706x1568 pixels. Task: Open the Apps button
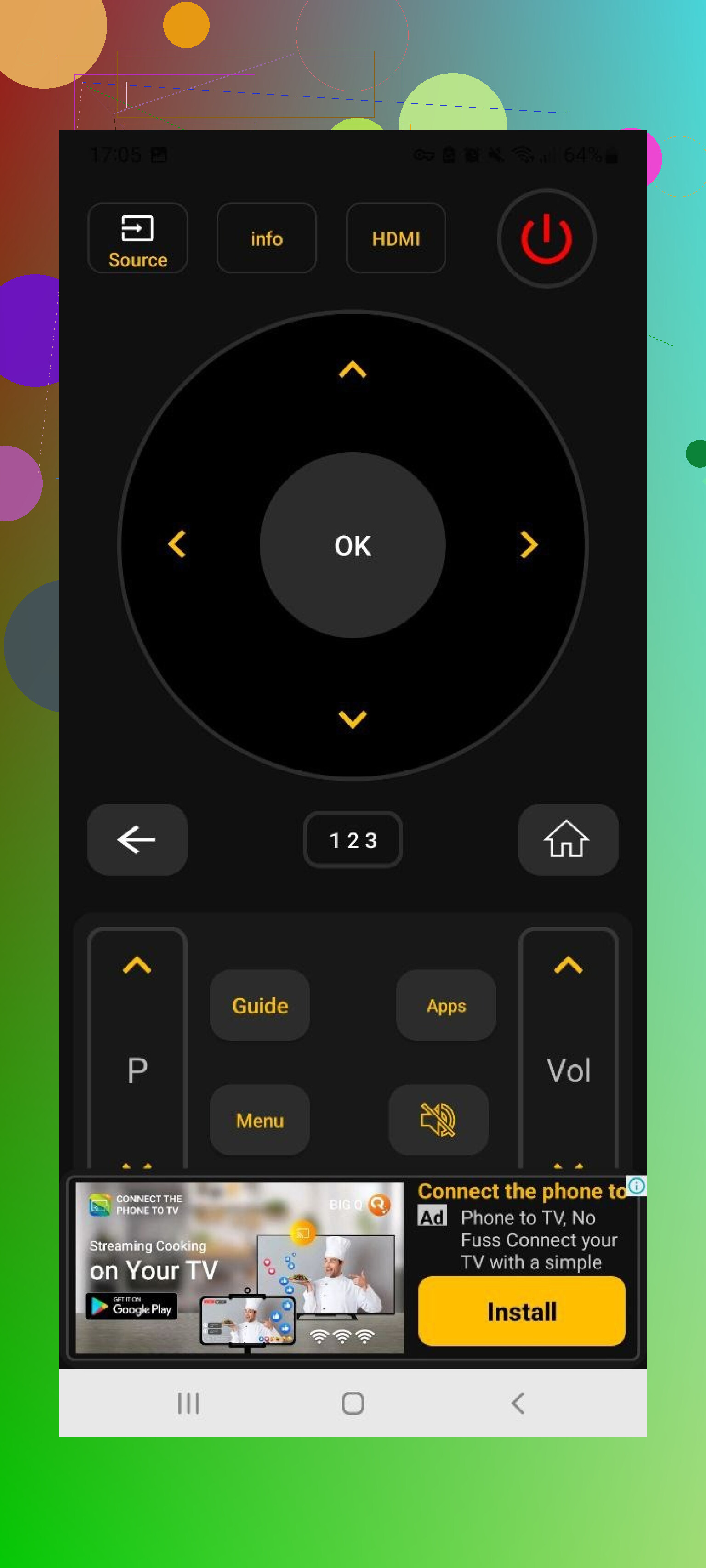[445, 1006]
